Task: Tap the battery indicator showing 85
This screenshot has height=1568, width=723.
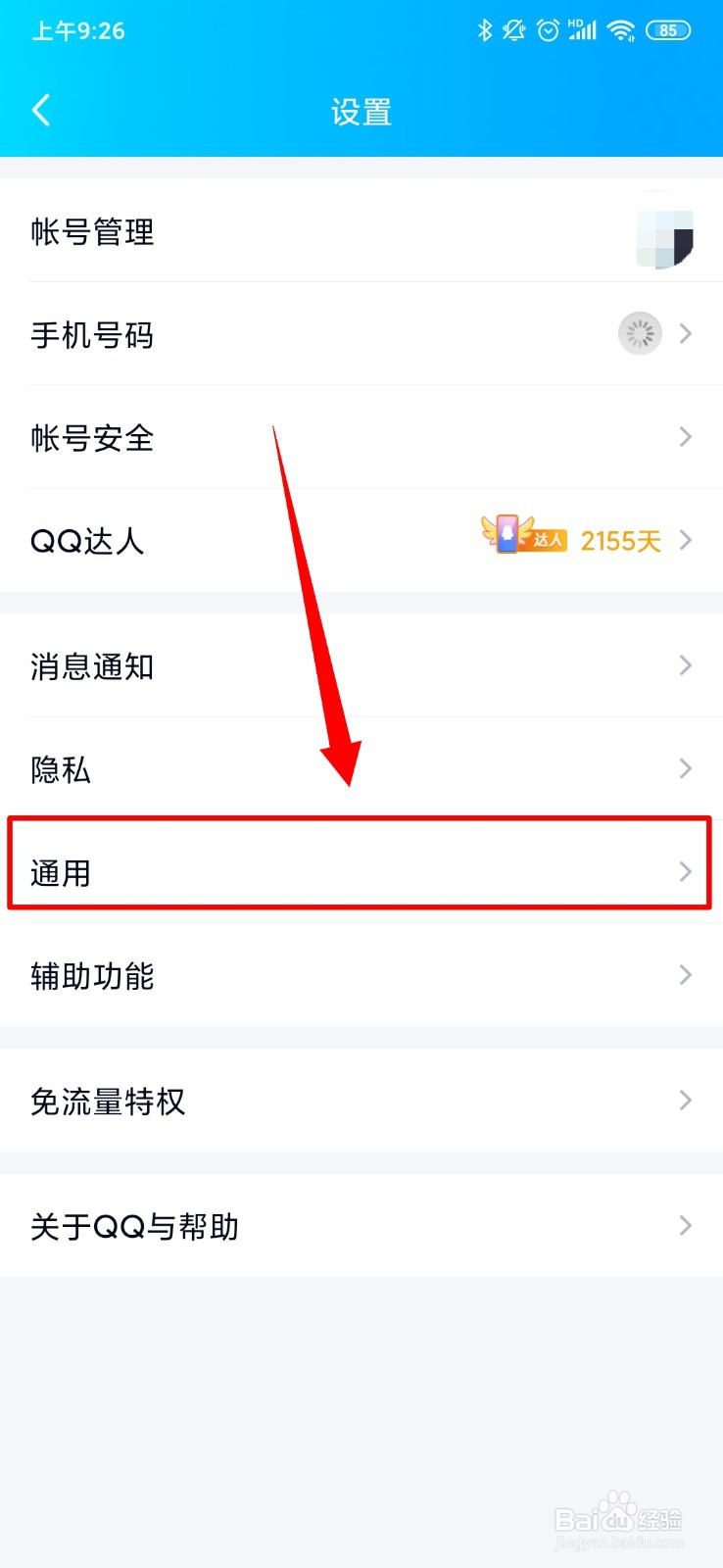Action: [x=669, y=30]
